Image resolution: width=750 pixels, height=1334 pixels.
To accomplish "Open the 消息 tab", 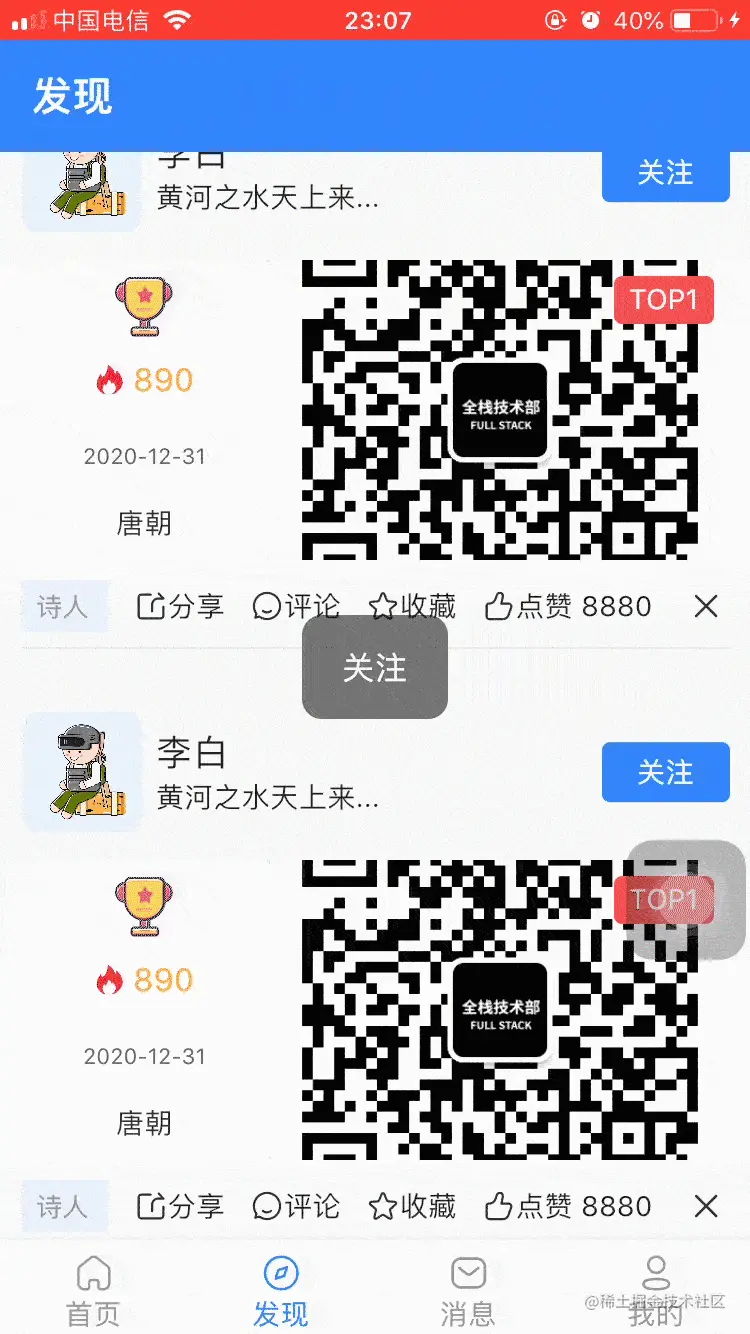I will [468, 1290].
